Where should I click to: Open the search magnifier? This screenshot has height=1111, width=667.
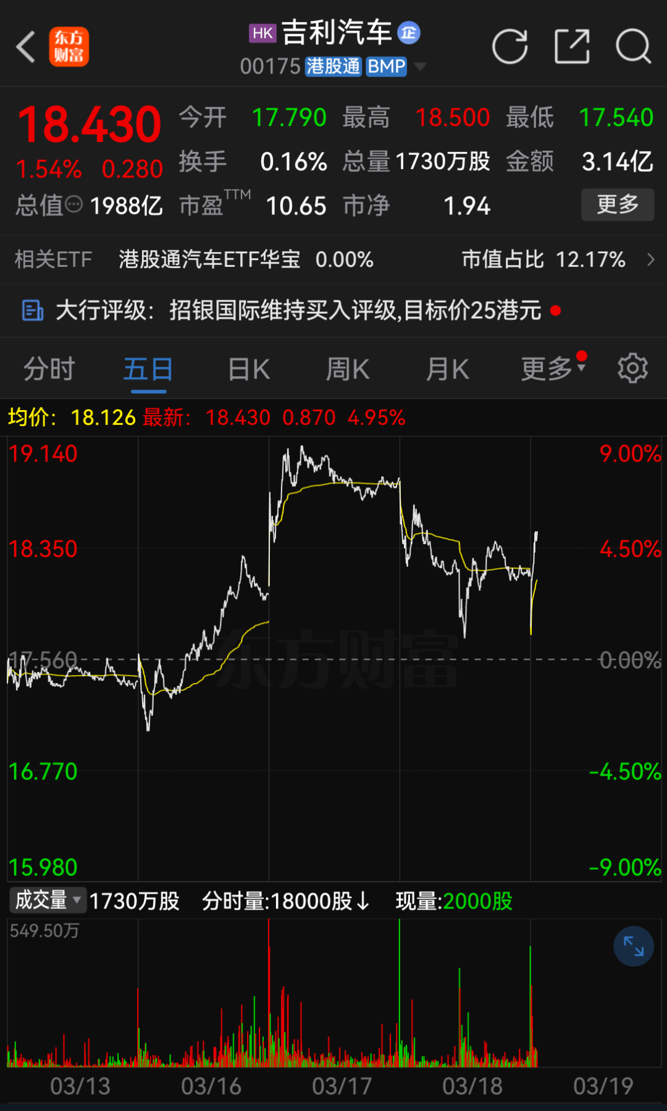[x=633, y=46]
